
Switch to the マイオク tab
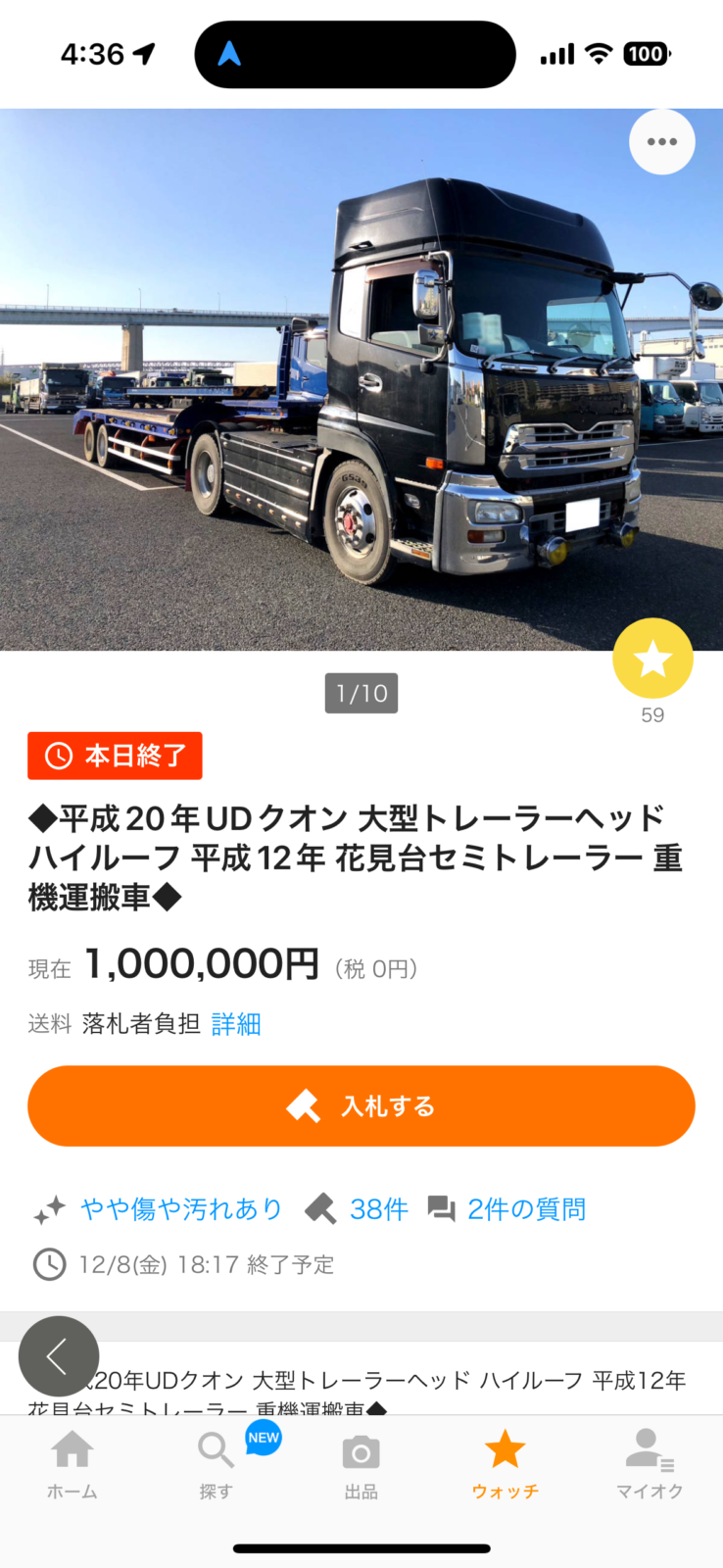tap(649, 1464)
